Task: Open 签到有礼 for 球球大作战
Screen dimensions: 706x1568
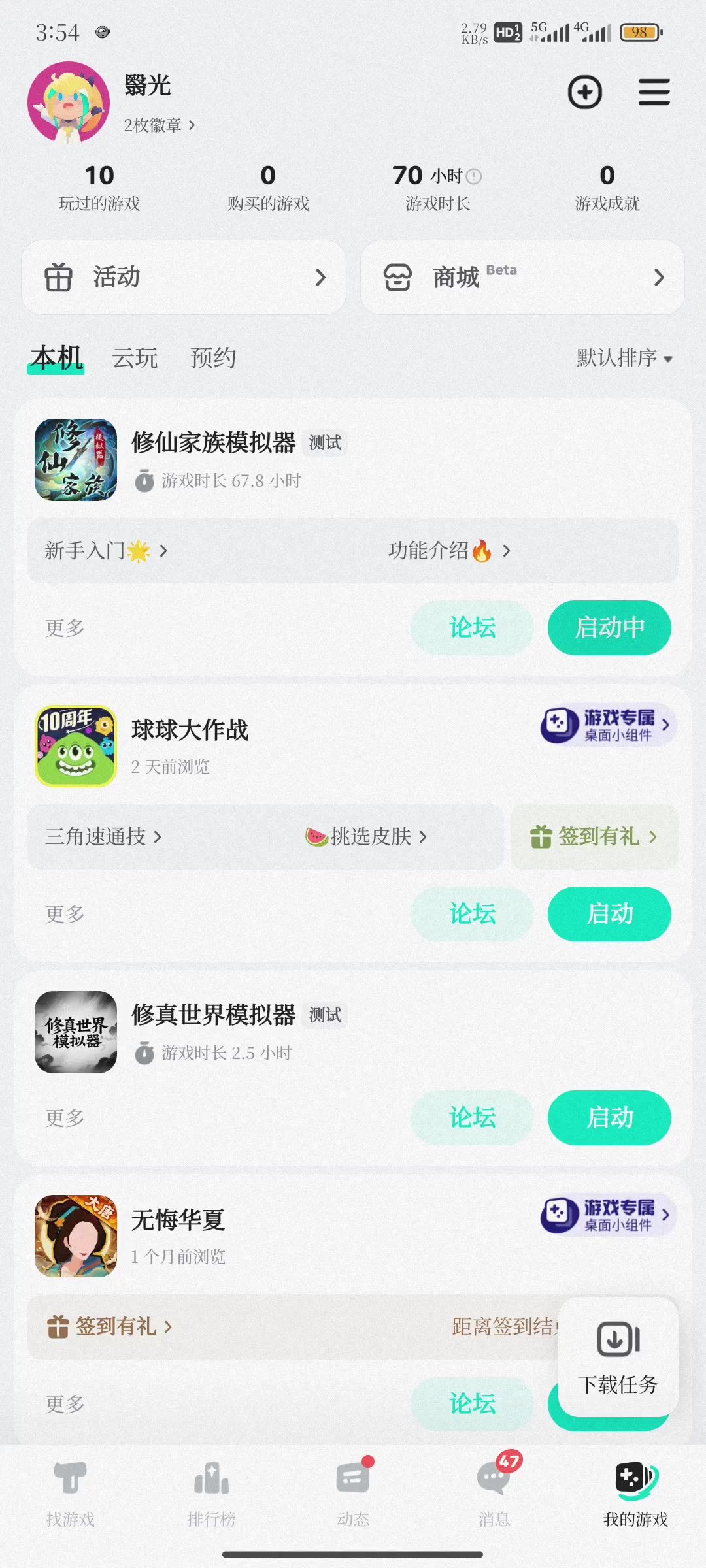Action: (x=594, y=837)
